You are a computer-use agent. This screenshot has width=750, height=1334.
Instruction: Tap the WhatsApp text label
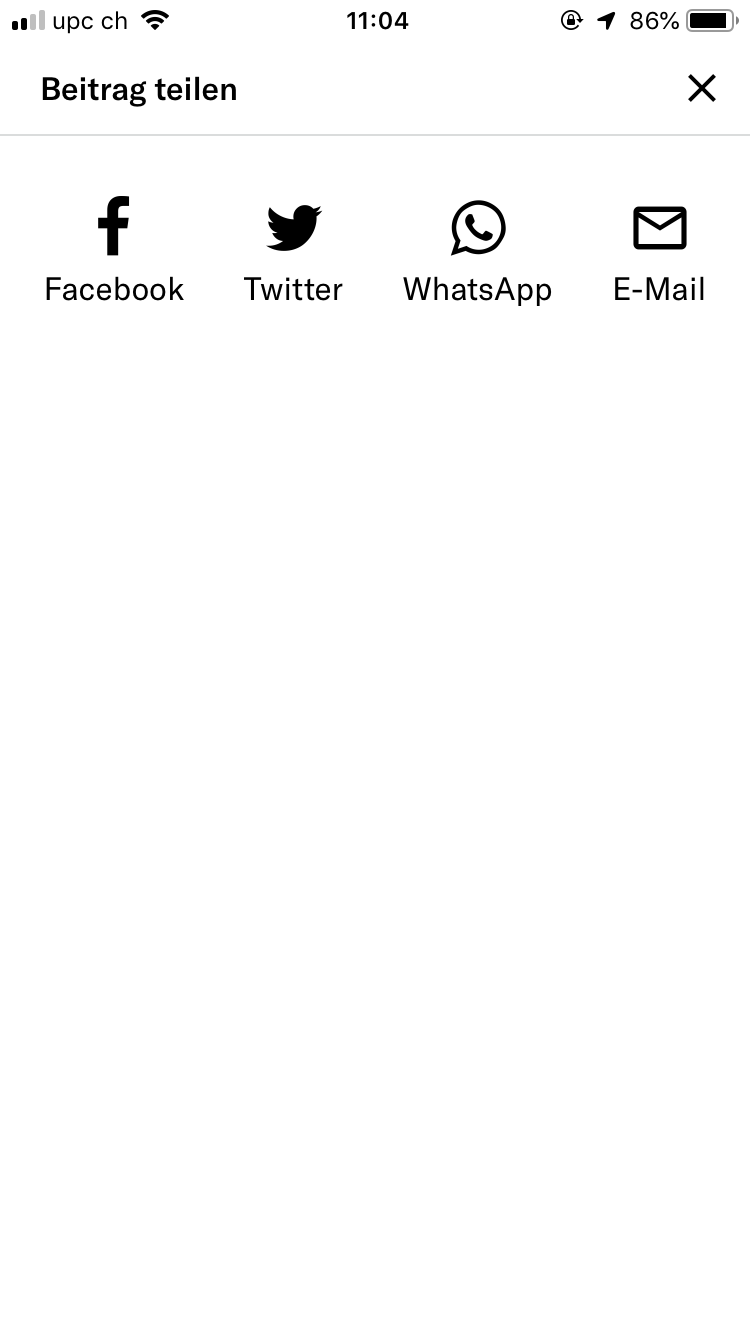477,289
